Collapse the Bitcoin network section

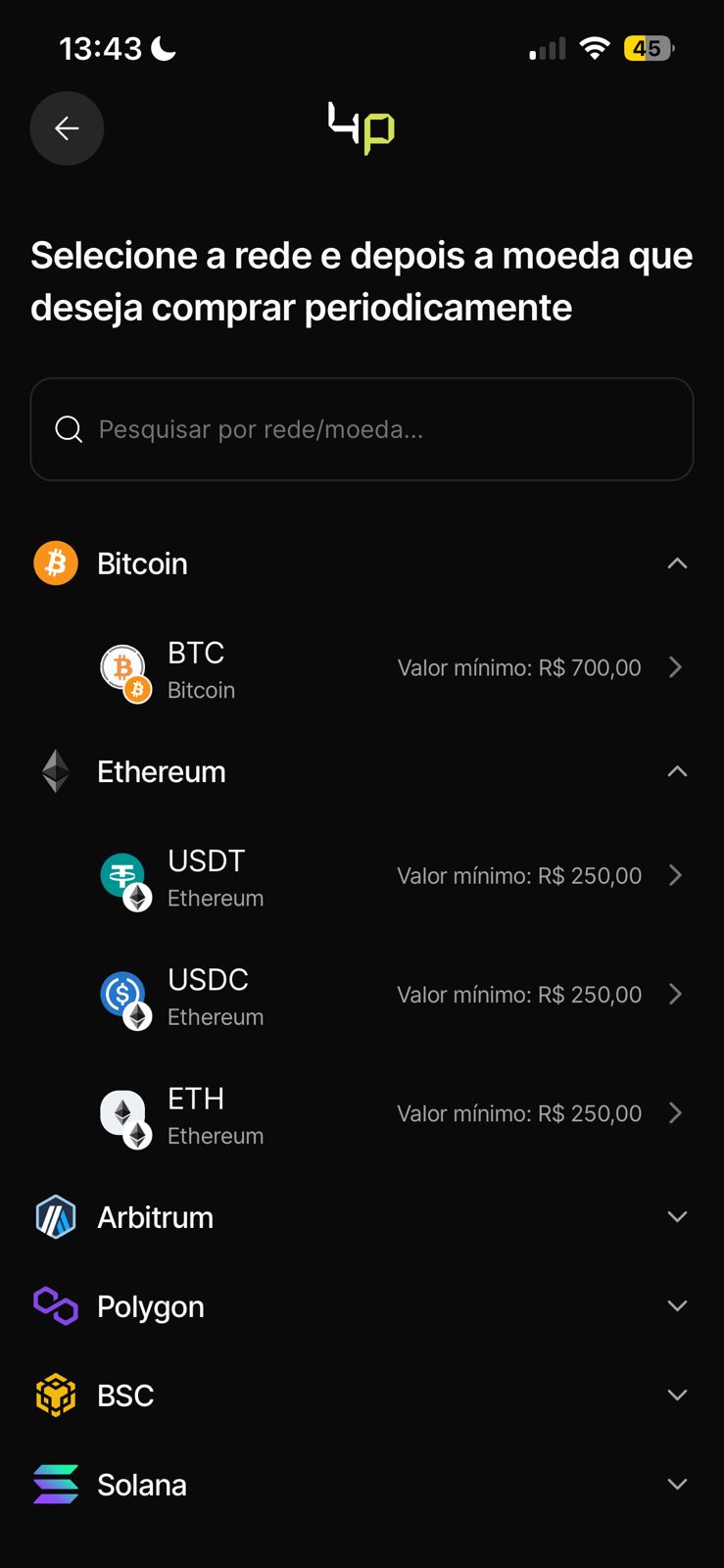[x=362, y=563]
